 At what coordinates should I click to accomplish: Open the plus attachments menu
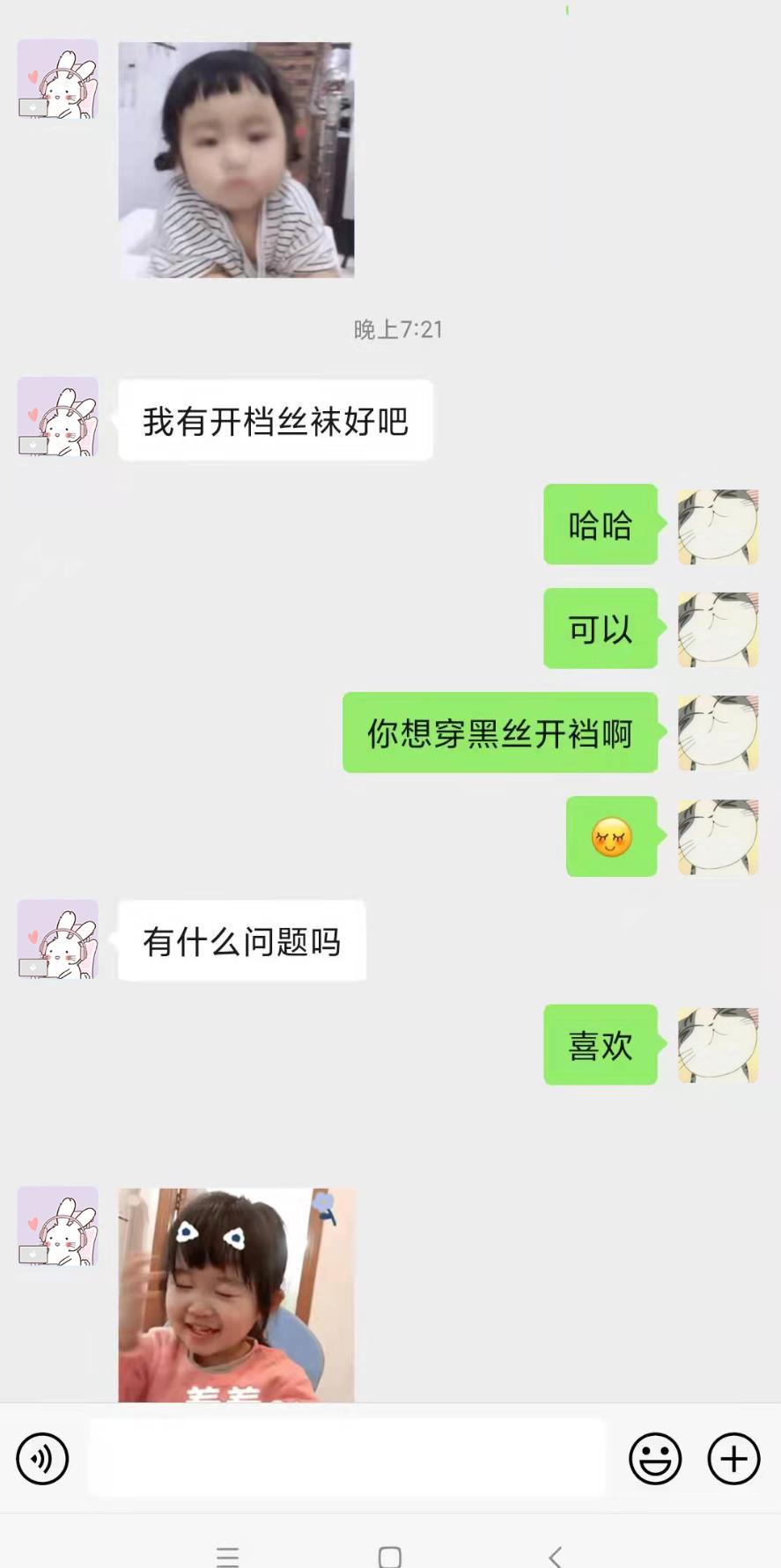click(x=733, y=1459)
